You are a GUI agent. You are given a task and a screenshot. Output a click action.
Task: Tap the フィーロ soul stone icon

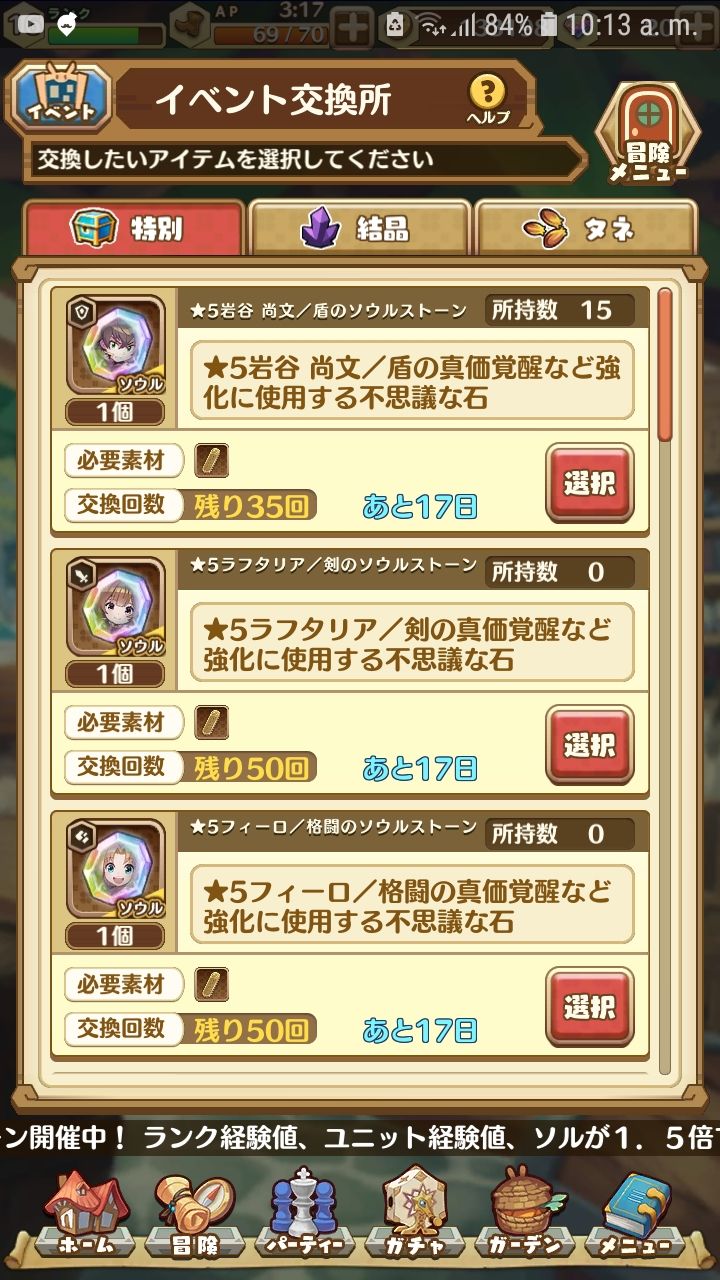pyautogui.click(x=115, y=868)
